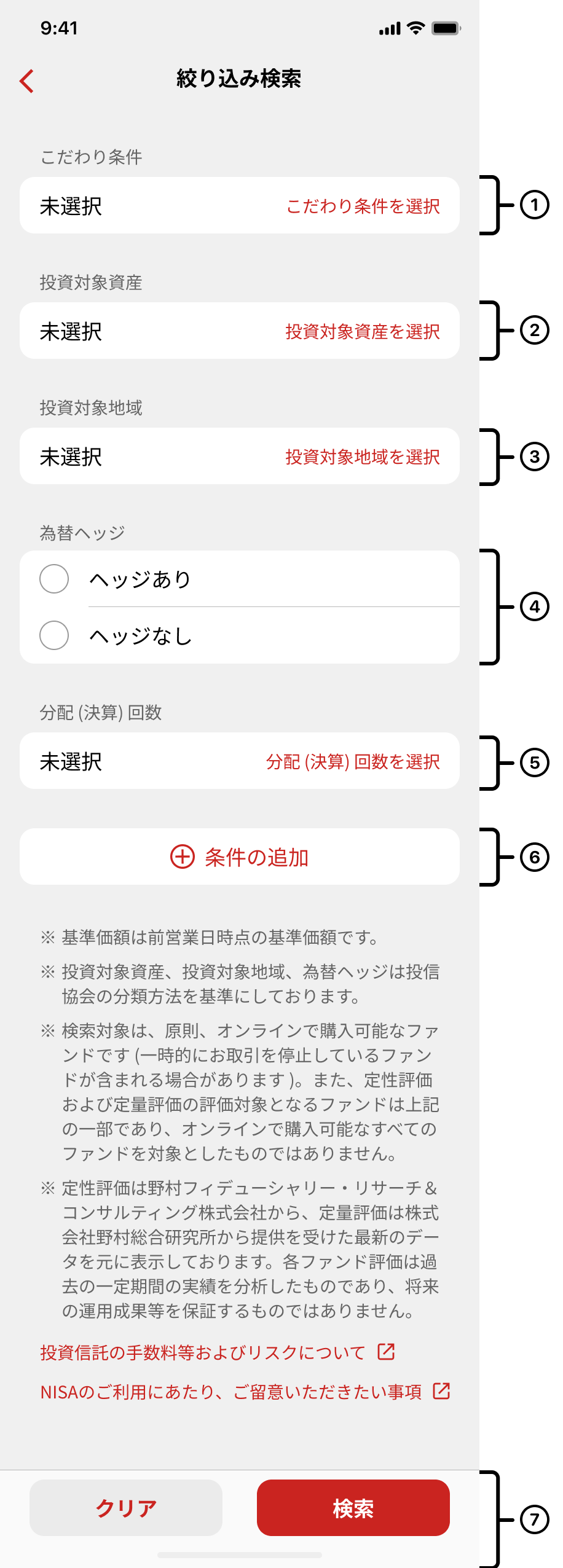Tap the plus icon on 条件の追加
563x1568 pixels.
tap(182, 857)
